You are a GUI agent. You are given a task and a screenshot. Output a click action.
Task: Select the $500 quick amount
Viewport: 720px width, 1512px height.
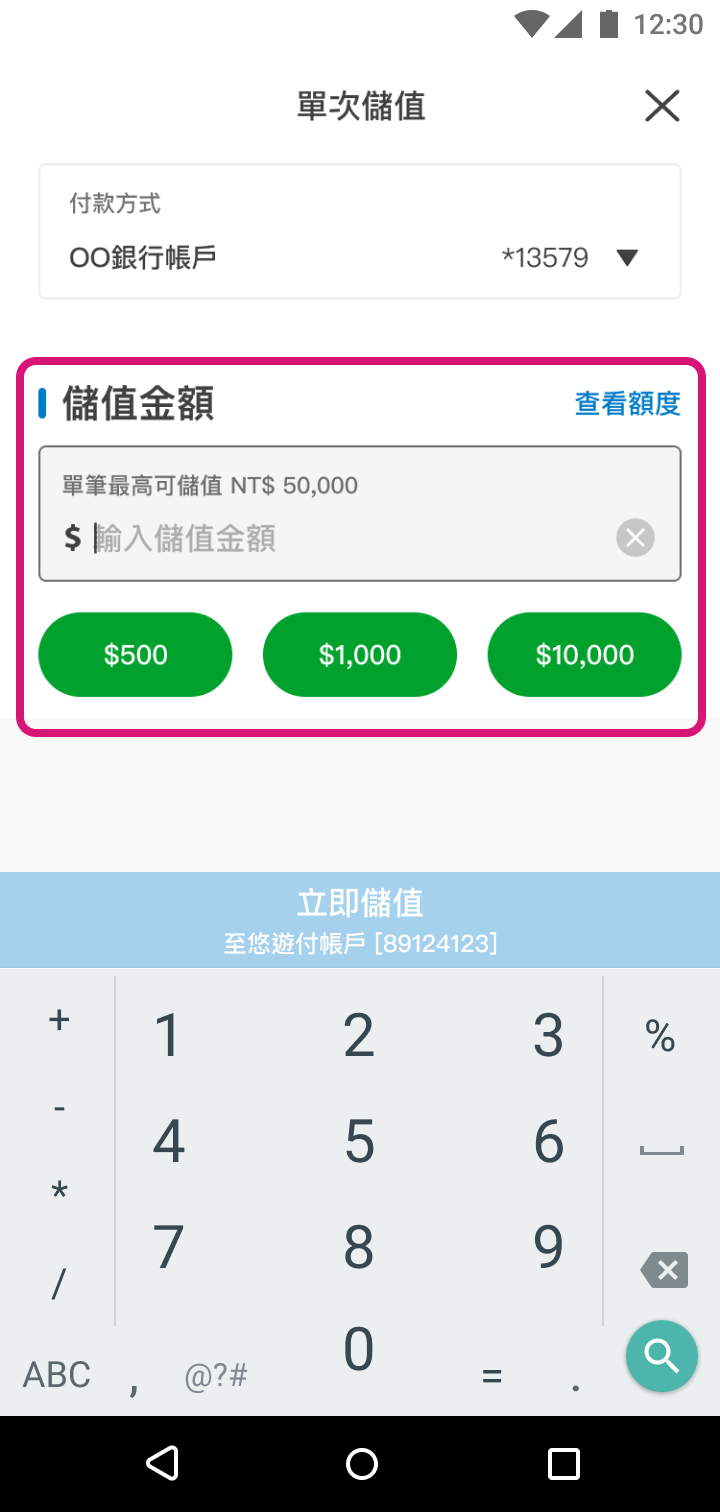tap(135, 655)
